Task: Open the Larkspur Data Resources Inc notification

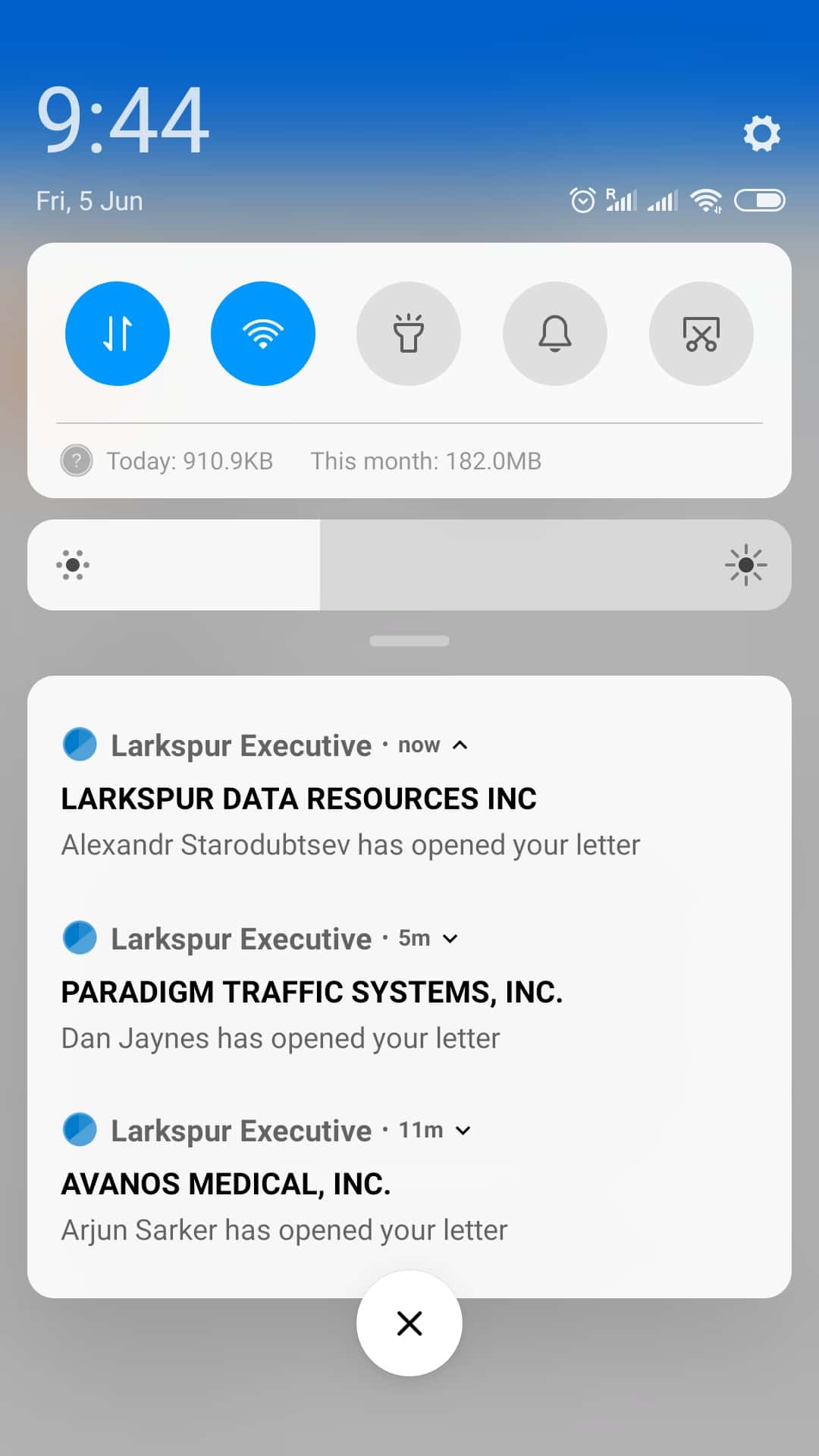Action: click(349, 823)
